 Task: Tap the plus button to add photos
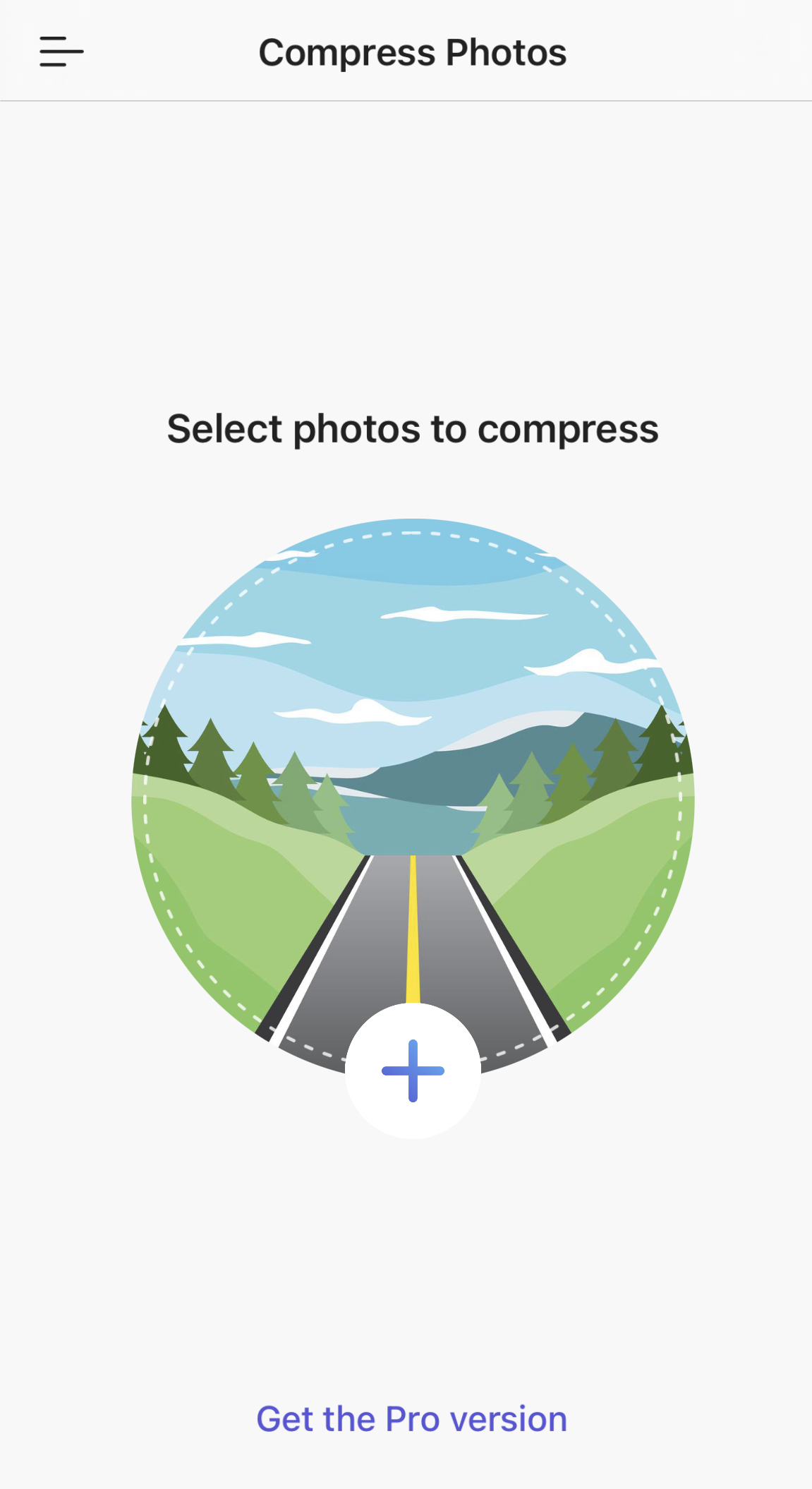pos(413,1071)
